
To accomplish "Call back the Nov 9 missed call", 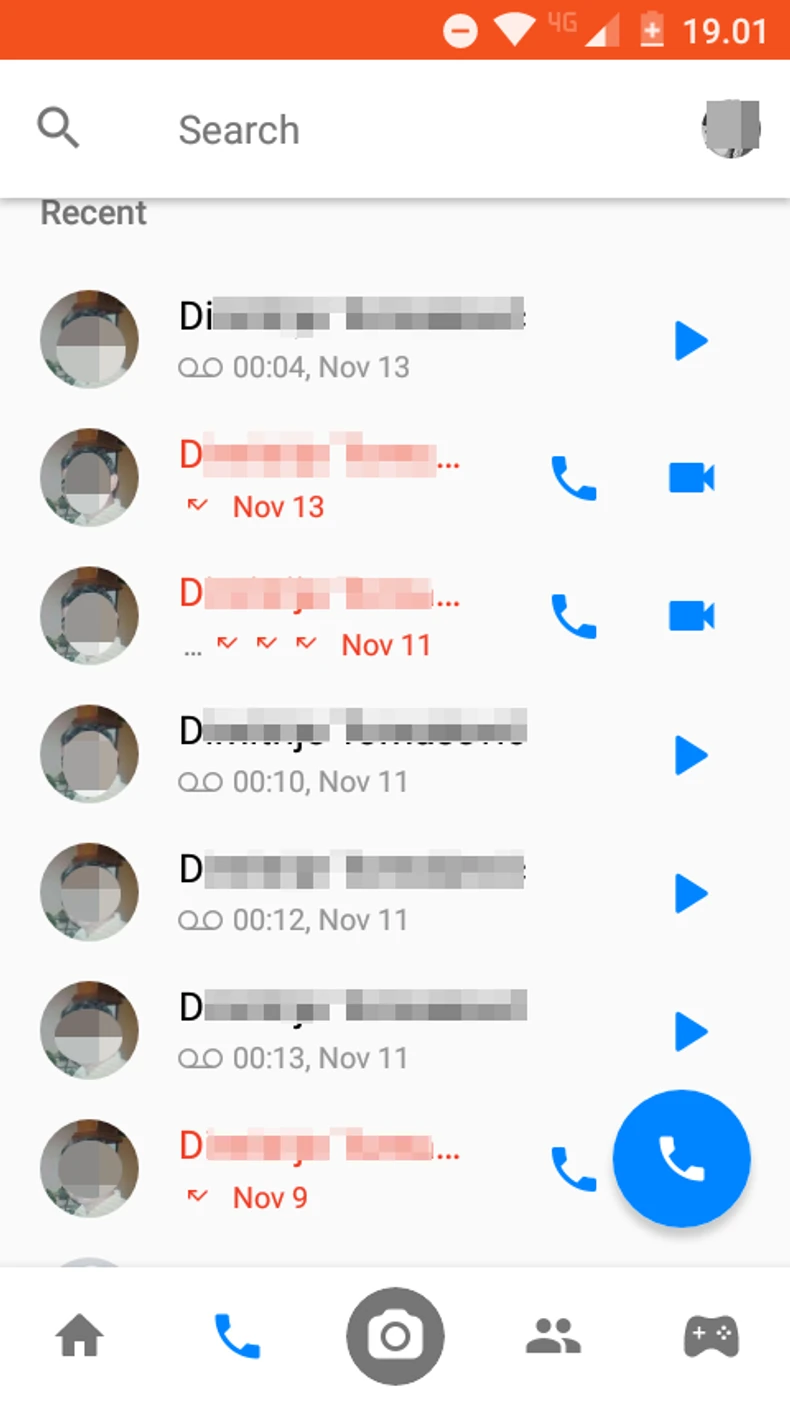I will click(x=572, y=1168).
